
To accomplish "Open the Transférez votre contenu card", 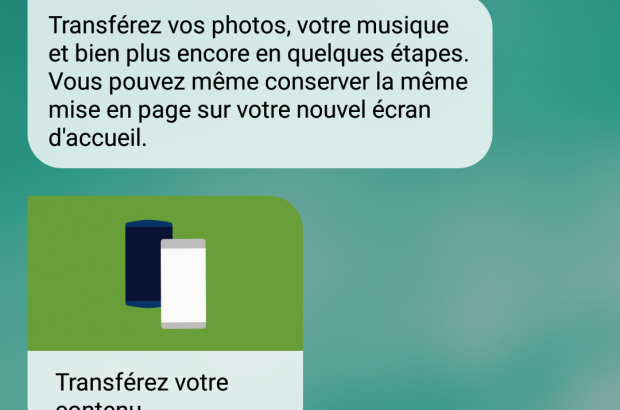I will pyautogui.click(x=165, y=300).
